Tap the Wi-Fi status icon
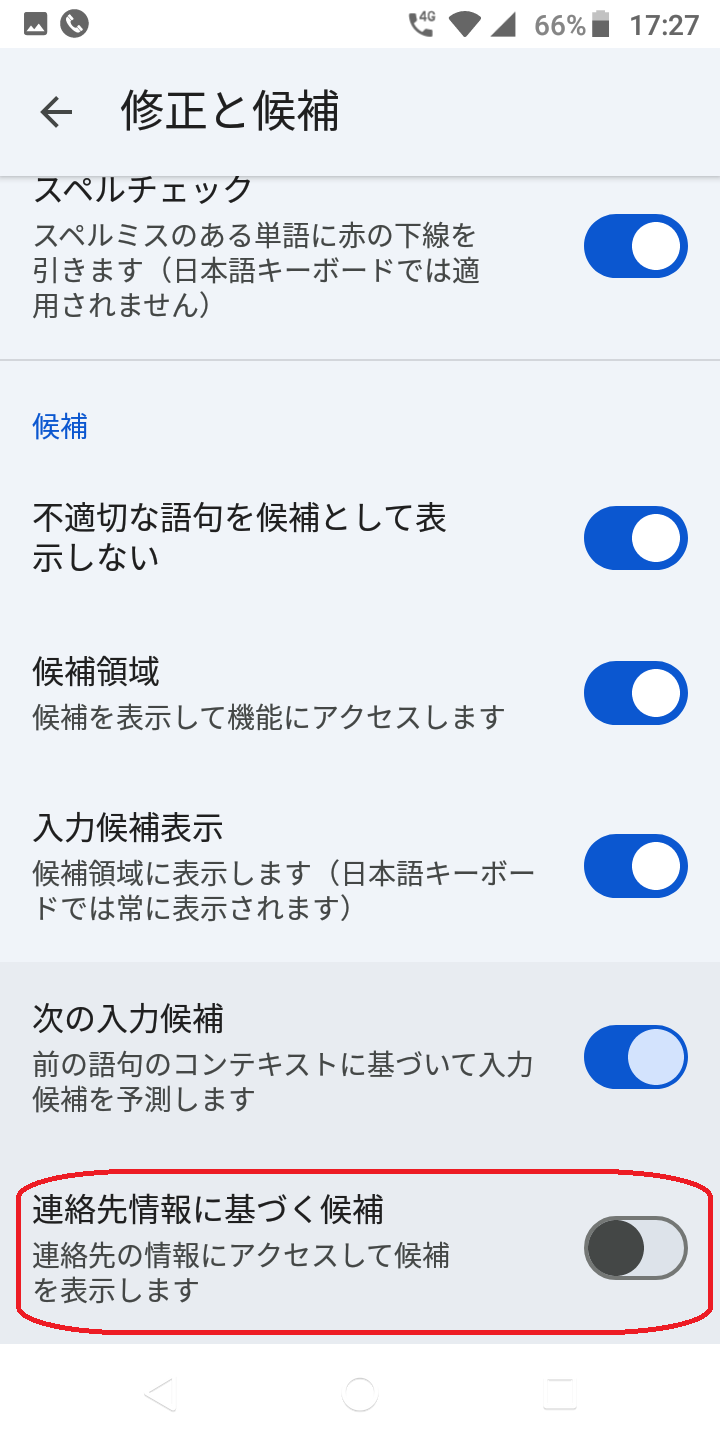This screenshot has height=1440, width=720. (464, 22)
